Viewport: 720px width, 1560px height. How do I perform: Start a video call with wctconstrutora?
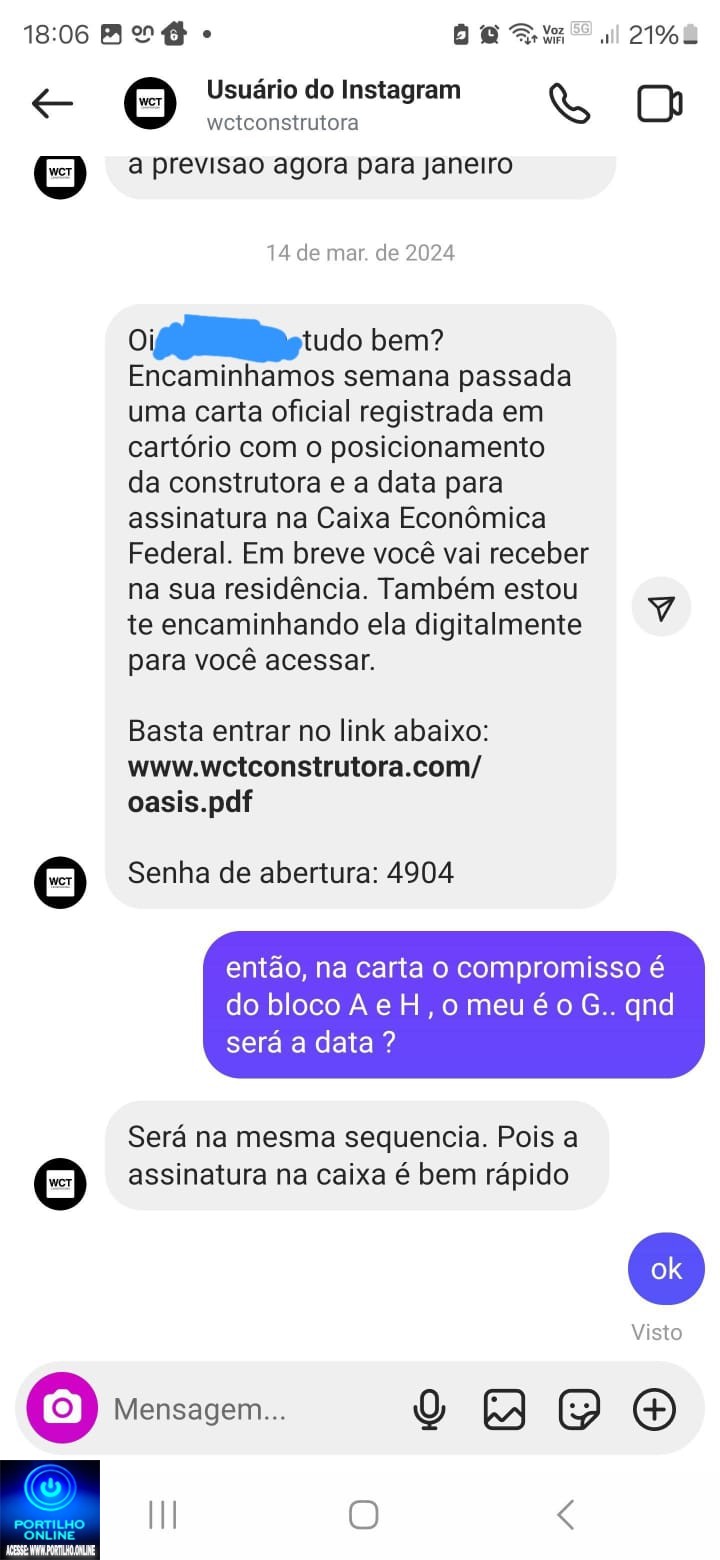(x=660, y=104)
